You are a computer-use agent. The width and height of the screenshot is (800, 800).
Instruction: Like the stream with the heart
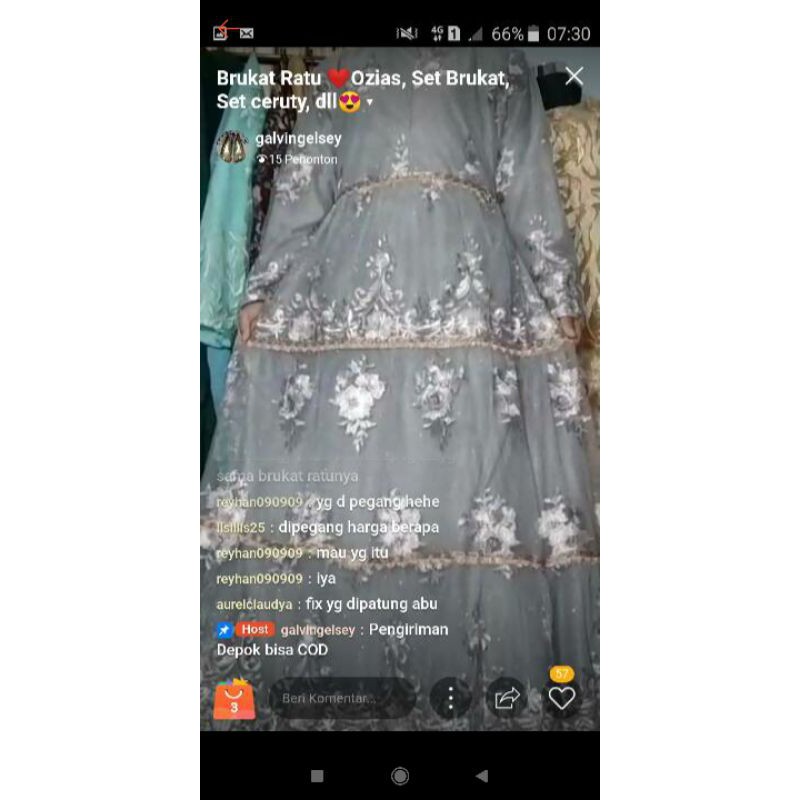[x=562, y=698]
